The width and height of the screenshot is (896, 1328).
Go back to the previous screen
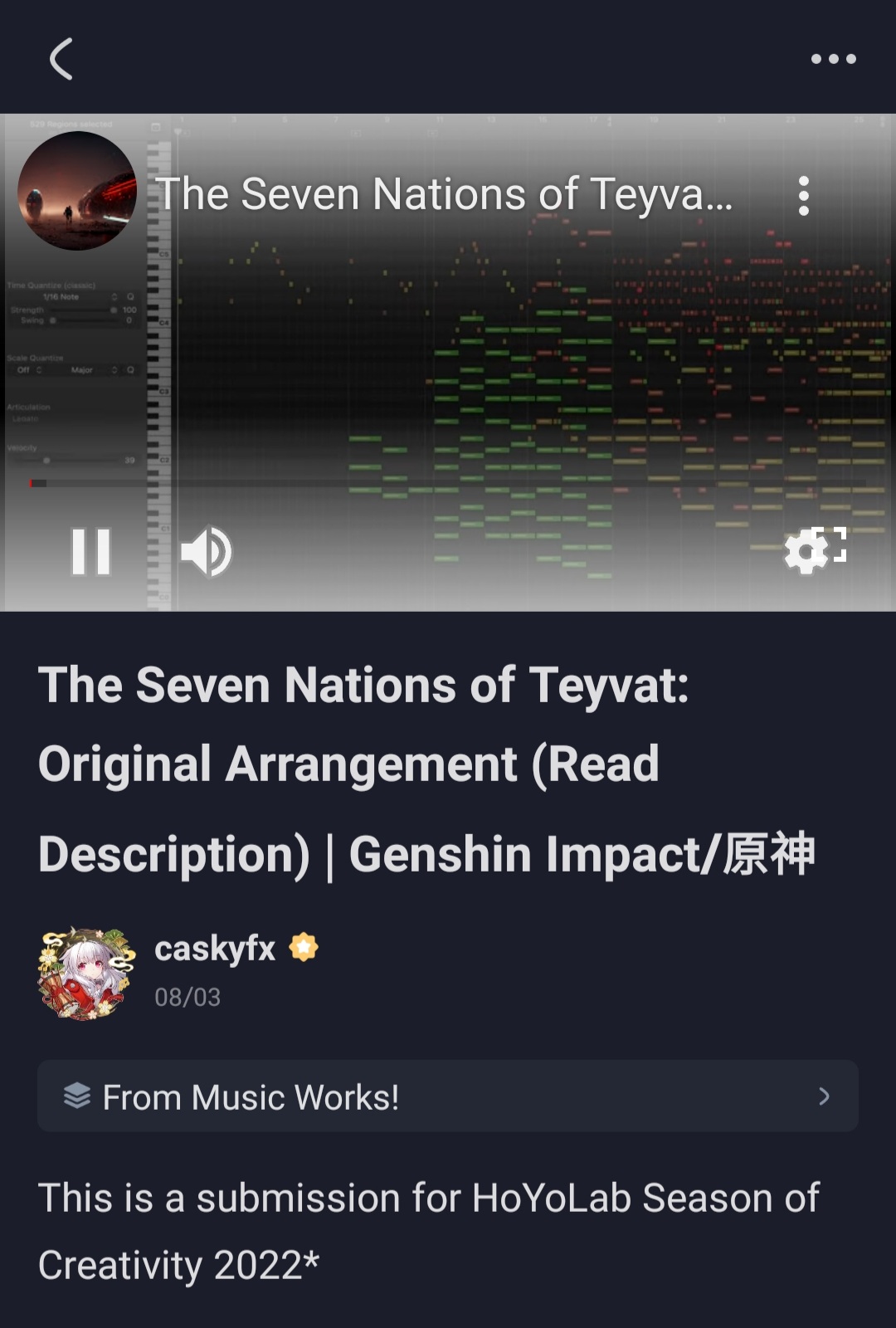61,59
